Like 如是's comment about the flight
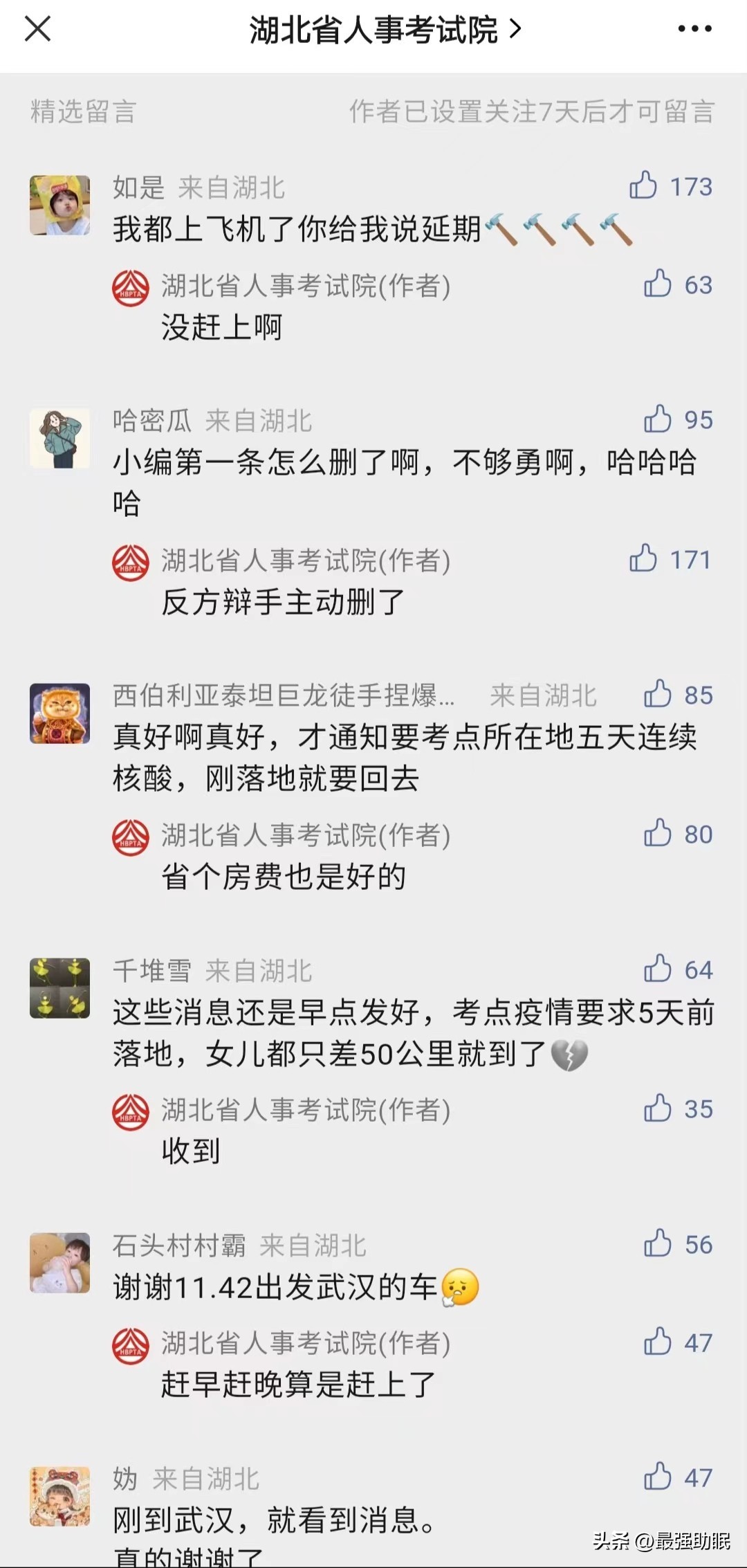 pos(643,186)
